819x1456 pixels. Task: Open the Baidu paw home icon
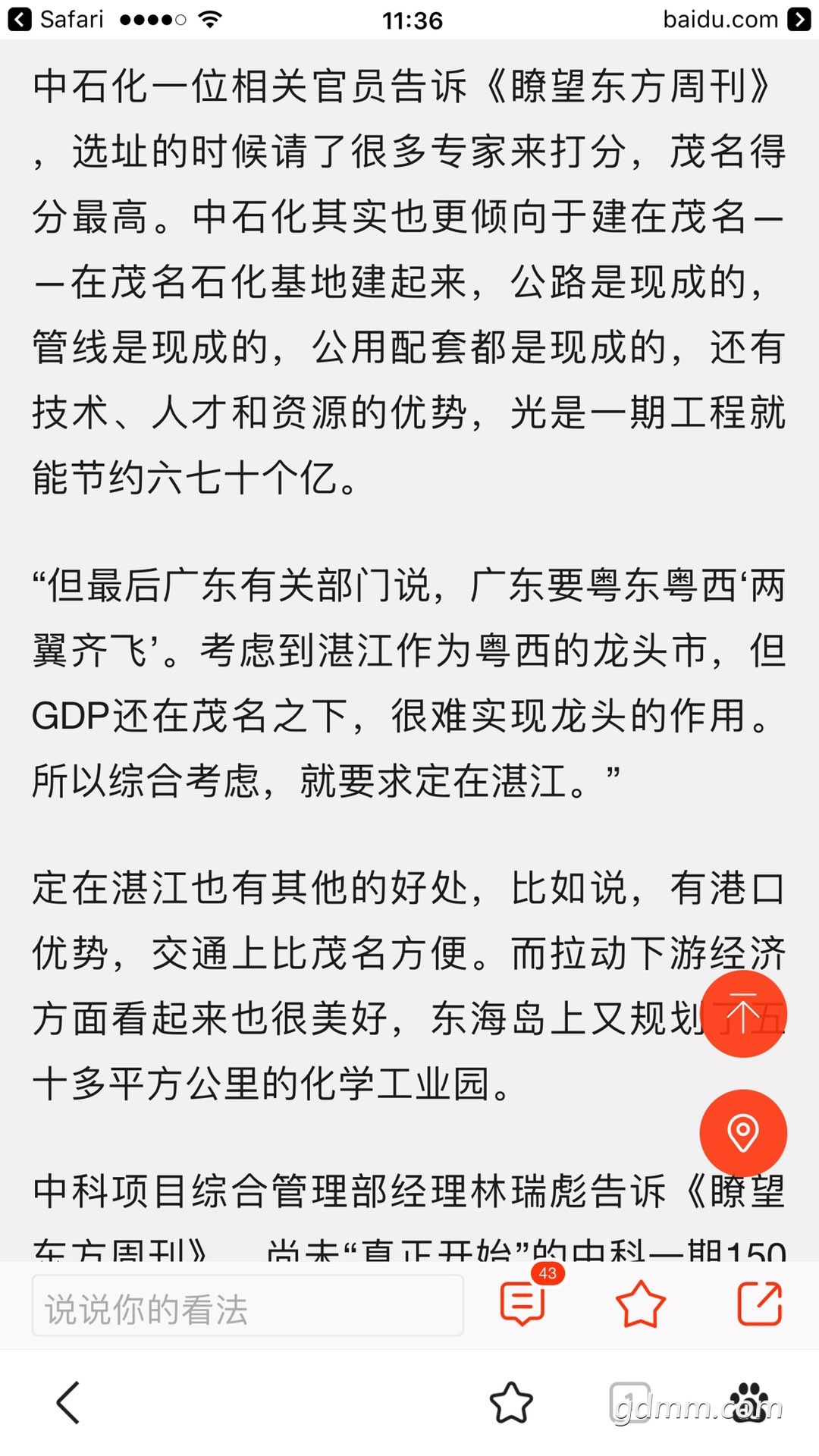tap(749, 1402)
